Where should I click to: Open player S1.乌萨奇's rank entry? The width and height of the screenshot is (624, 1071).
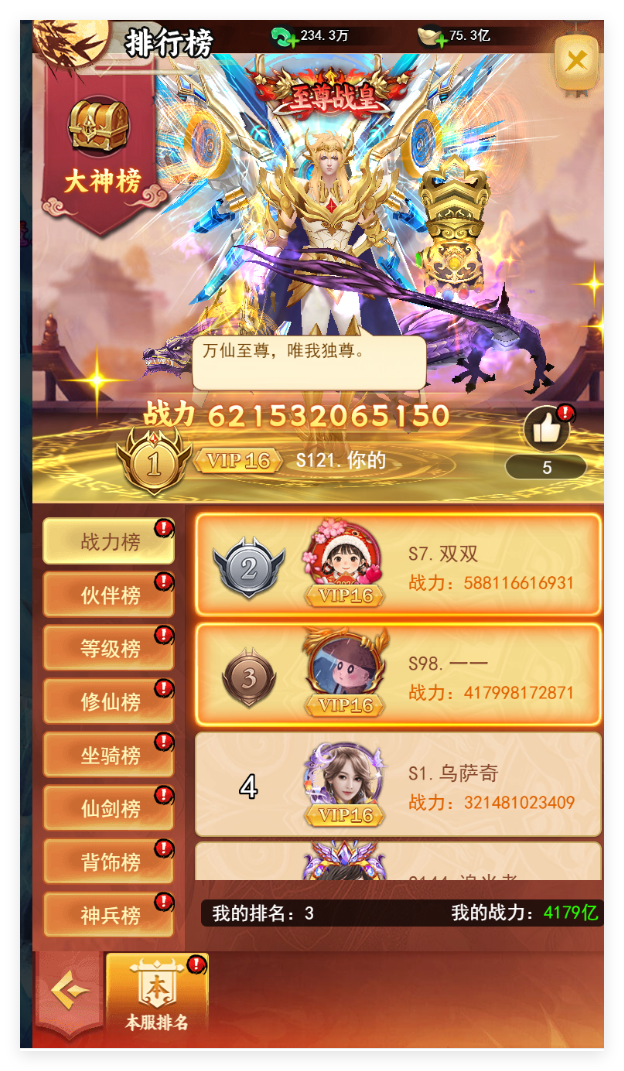(398, 786)
